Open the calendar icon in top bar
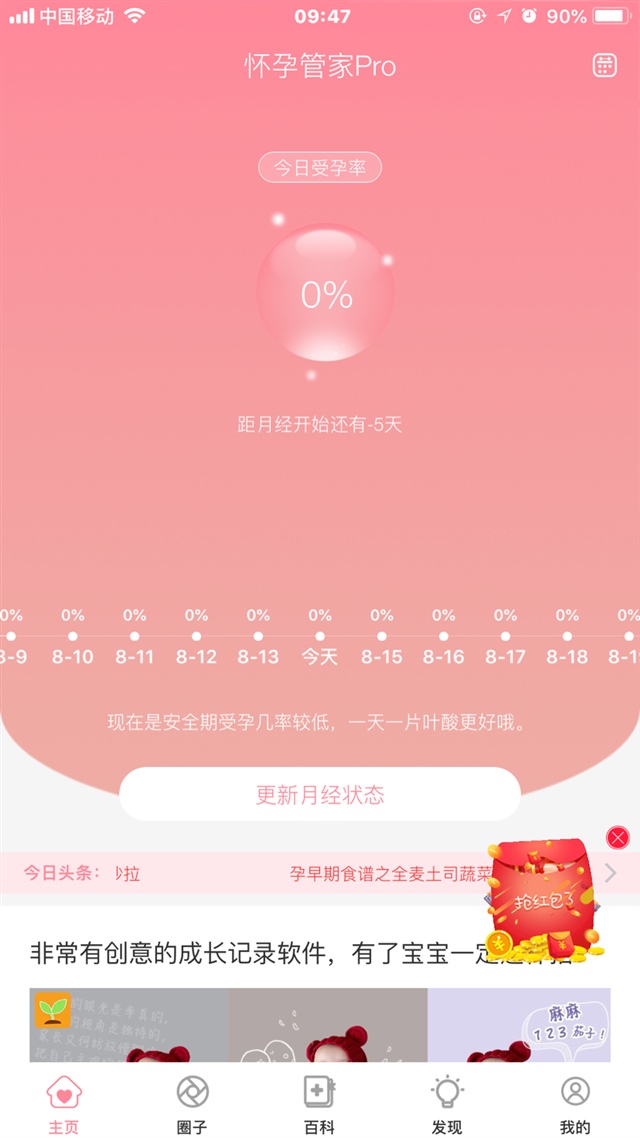Screen dimensions: 640x1138 604,66
